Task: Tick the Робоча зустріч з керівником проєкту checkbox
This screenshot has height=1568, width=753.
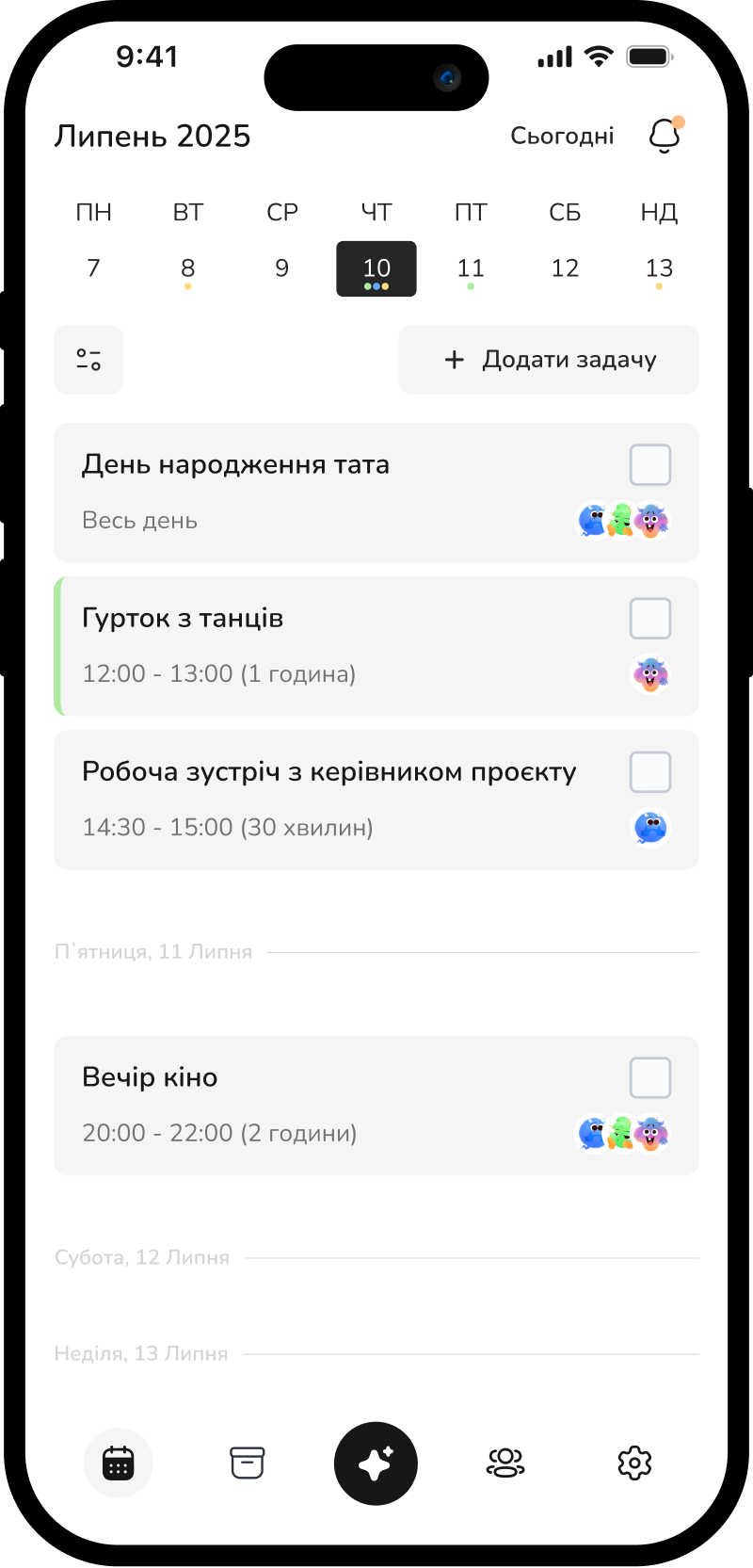Action: click(649, 772)
